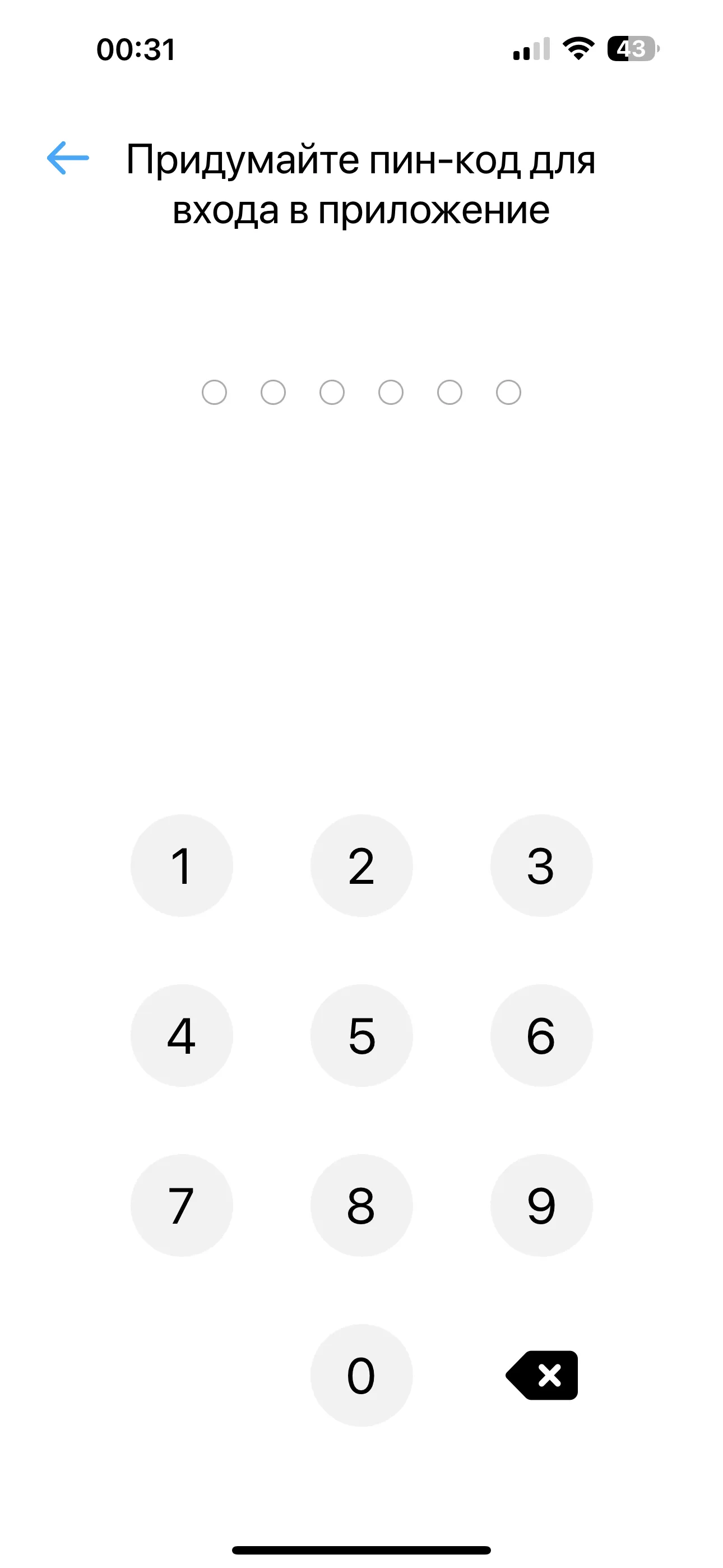Viewport: 723px width, 1568px height.
Task: Delete the last PIN digit
Action: [543, 1375]
